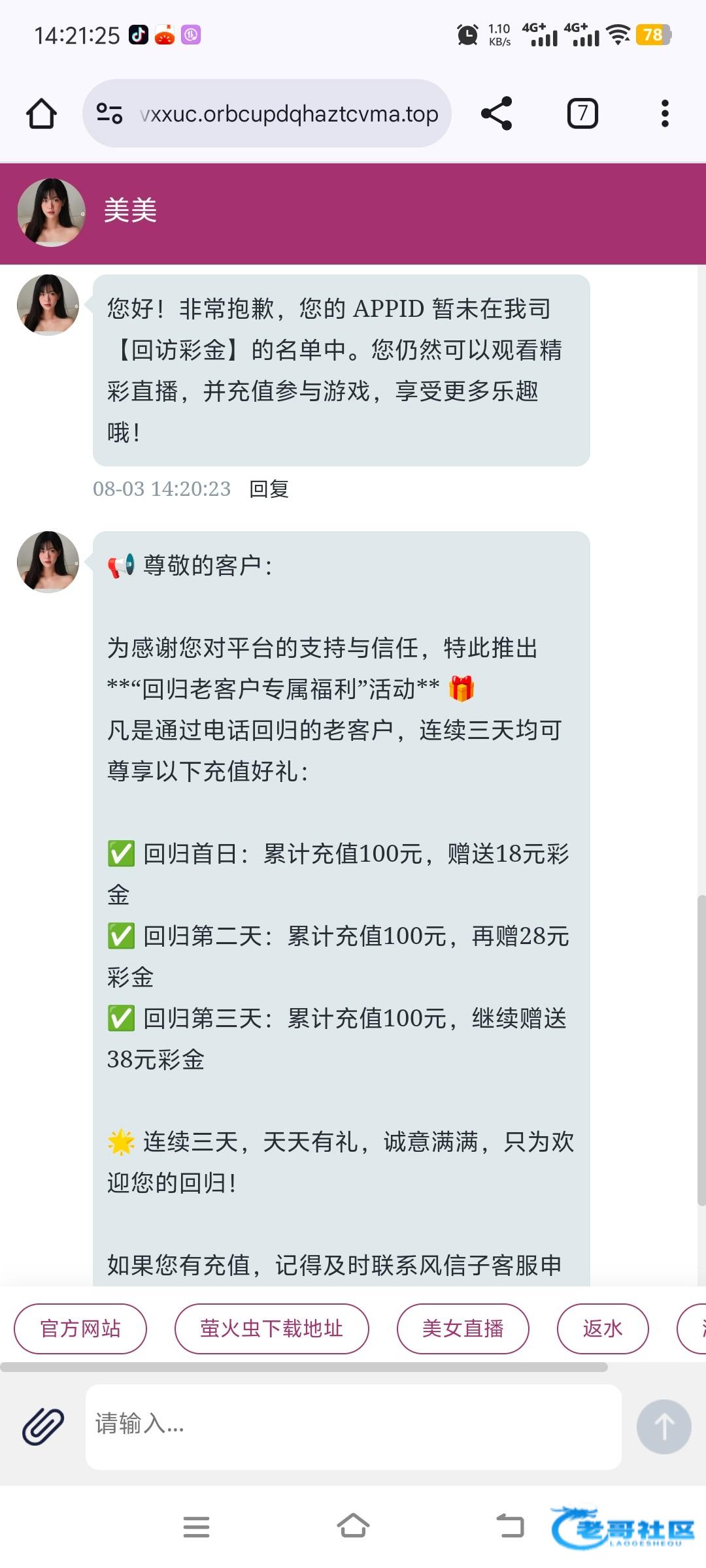Tap 回复 under the first message
The image size is (706, 1568).
pyautogui.click(x=269, y=489)
